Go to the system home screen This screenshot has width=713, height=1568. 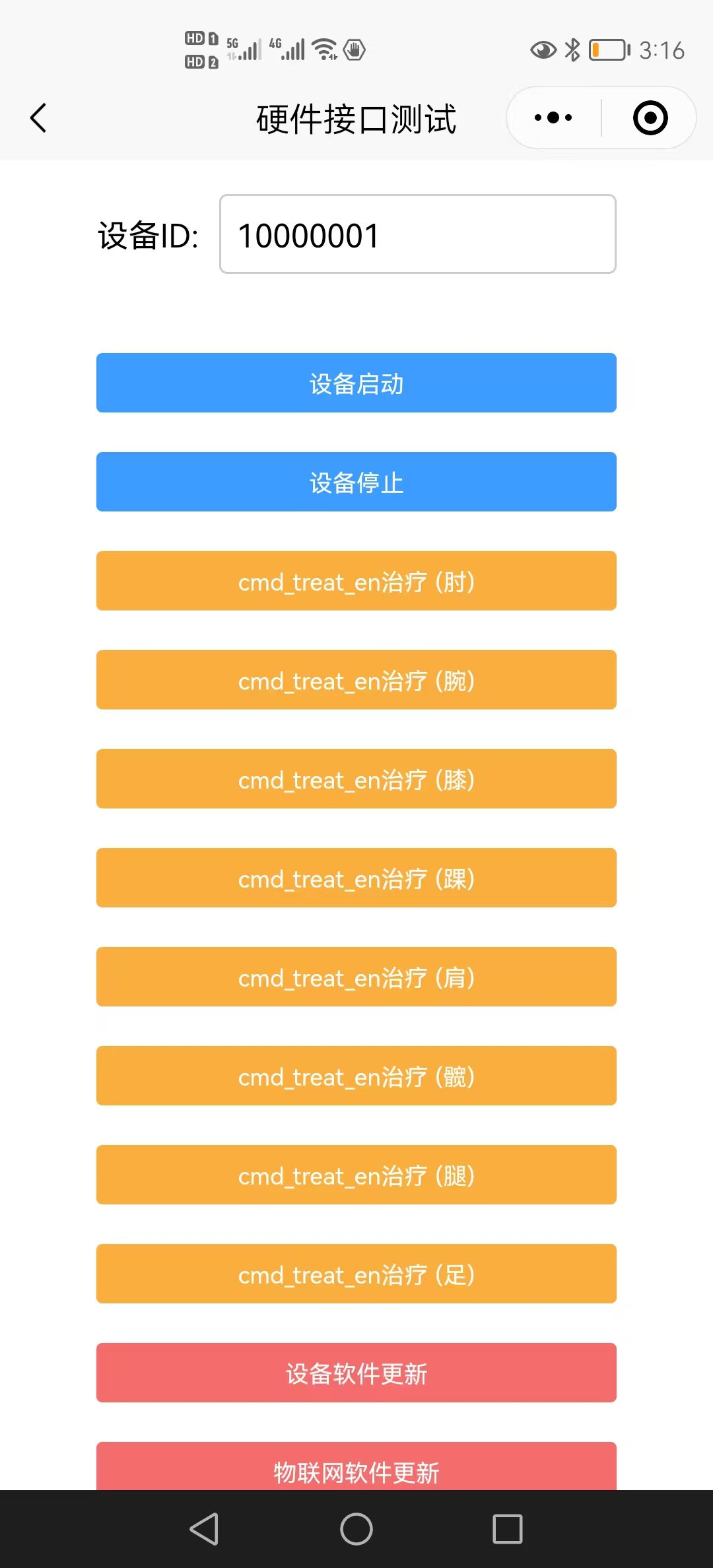point(356,1529)
